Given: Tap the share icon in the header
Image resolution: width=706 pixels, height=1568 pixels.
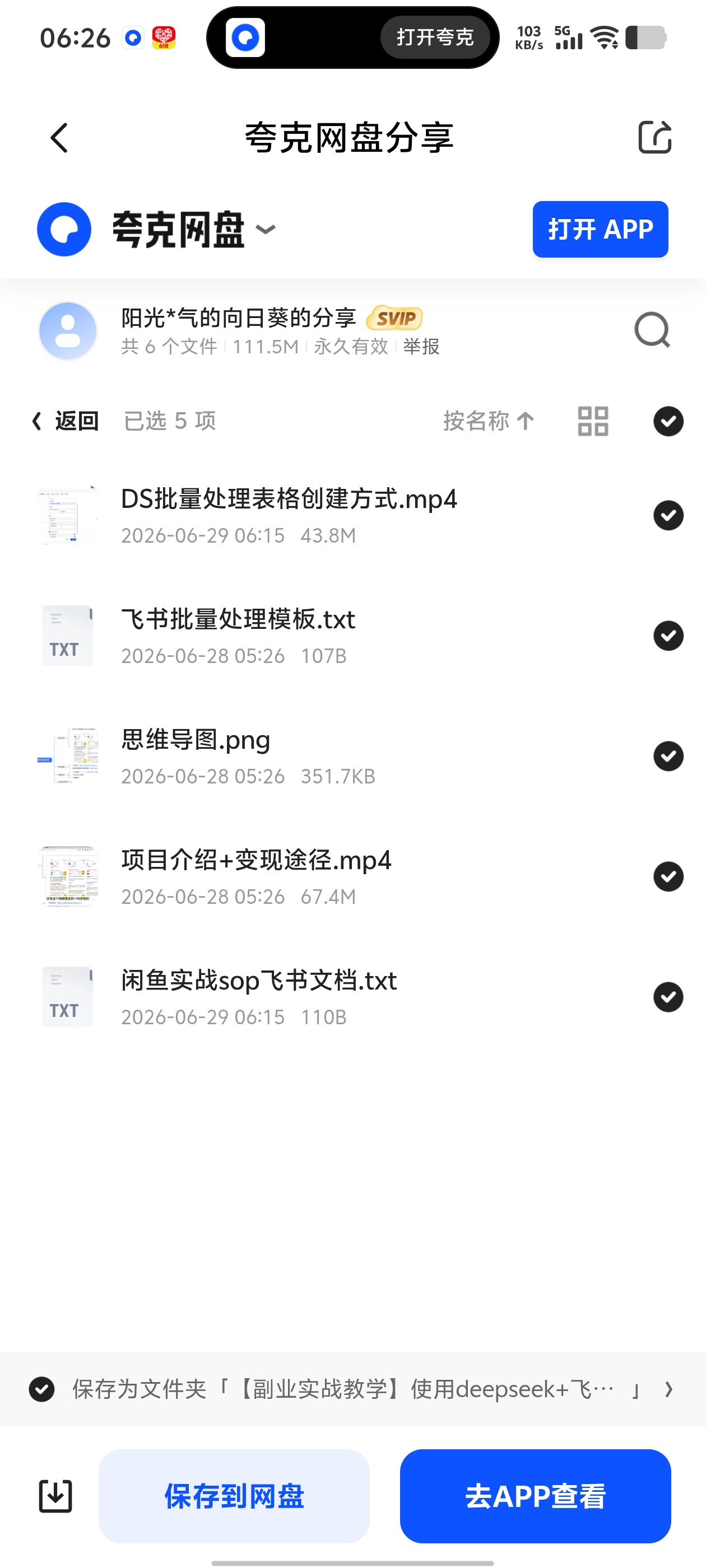Looking at the screenshot, I should [x=654, y=137].
